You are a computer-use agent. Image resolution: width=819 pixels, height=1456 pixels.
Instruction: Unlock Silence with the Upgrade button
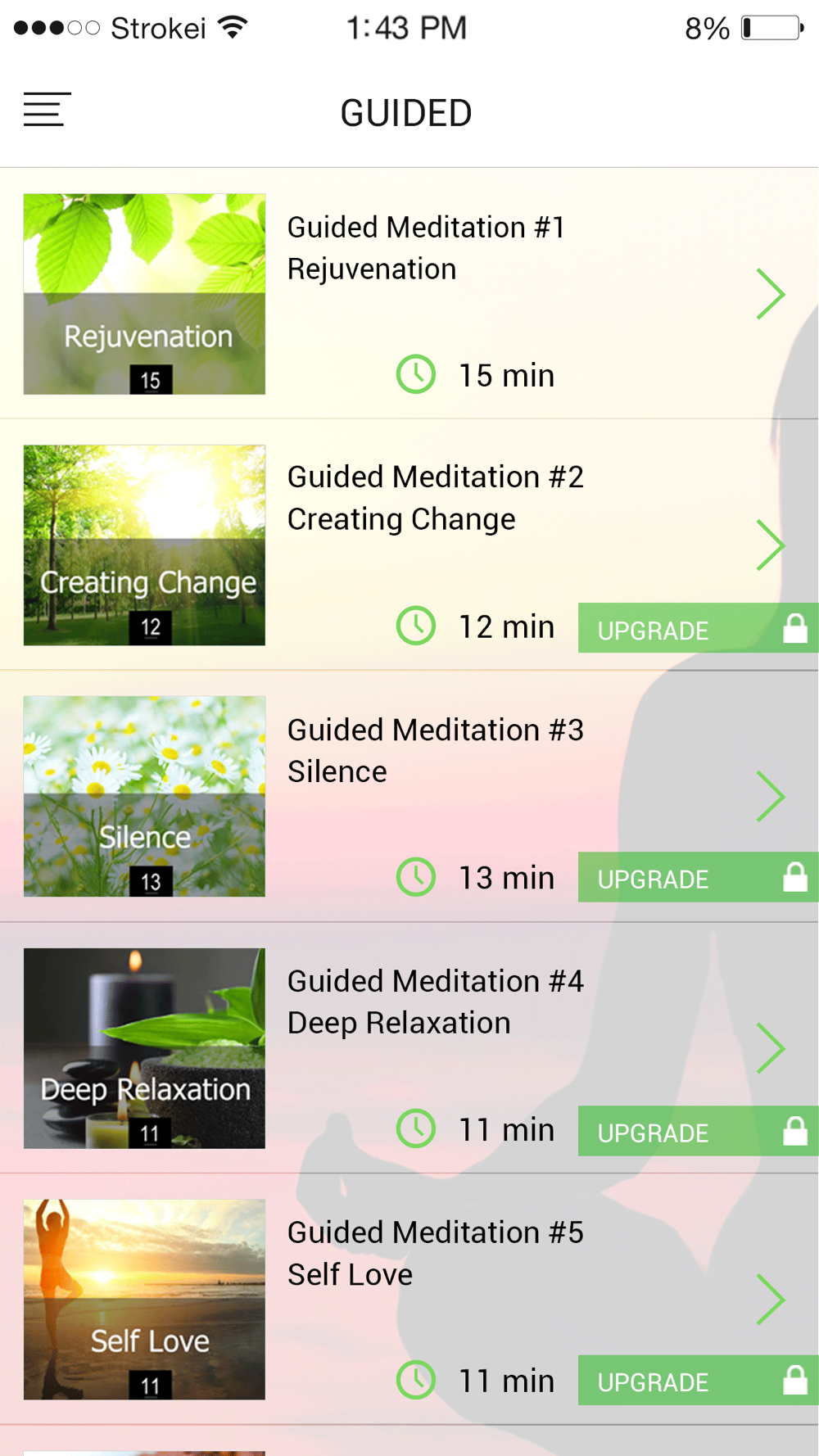(698, 877)
